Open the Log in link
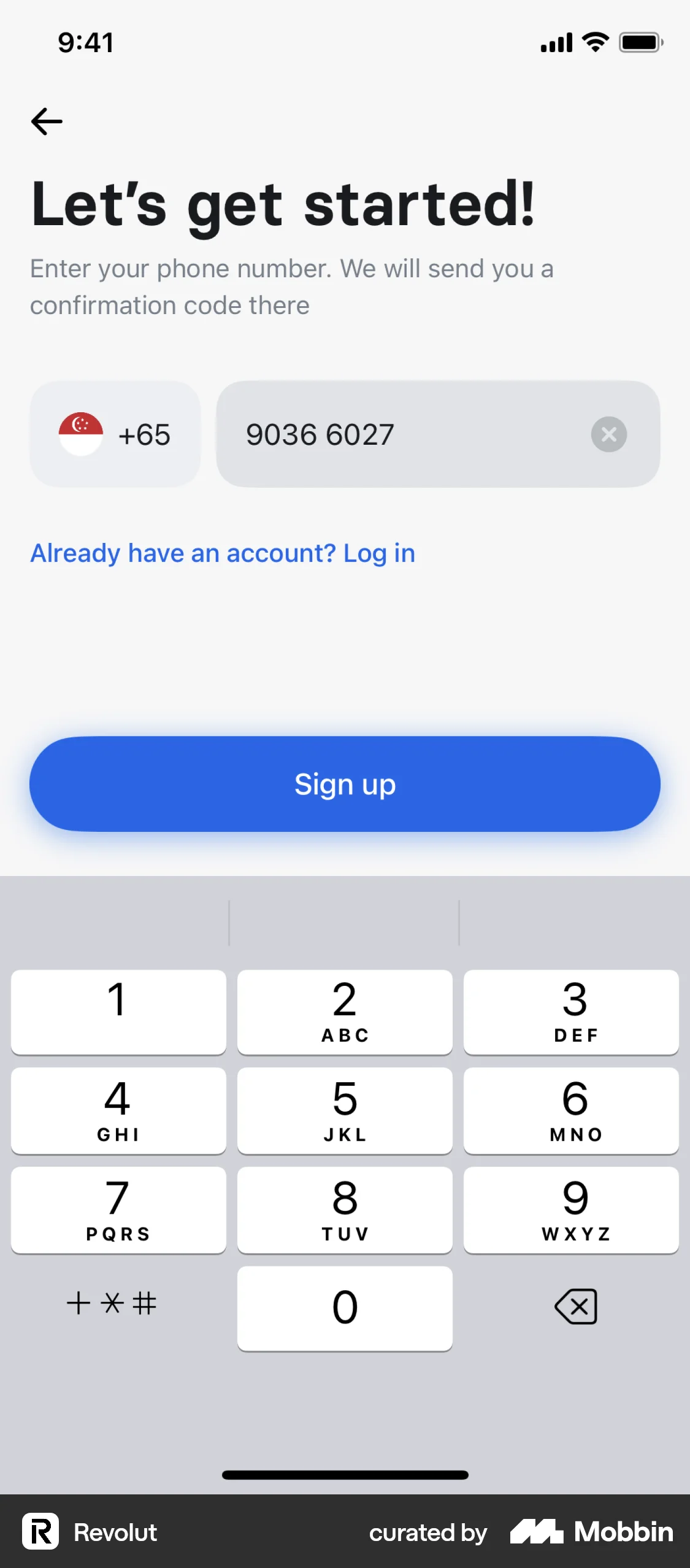The image size is (690, 1568). pos(378,553)
